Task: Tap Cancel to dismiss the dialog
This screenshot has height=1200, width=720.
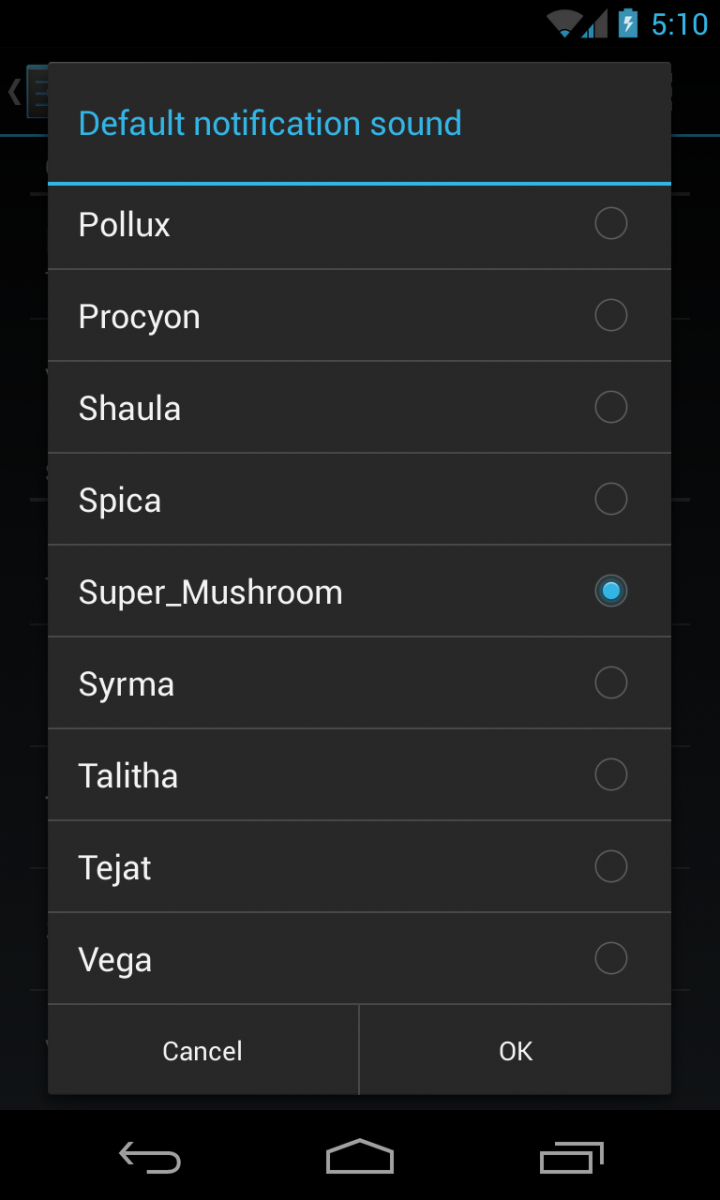Action: tap(202, 1050)
